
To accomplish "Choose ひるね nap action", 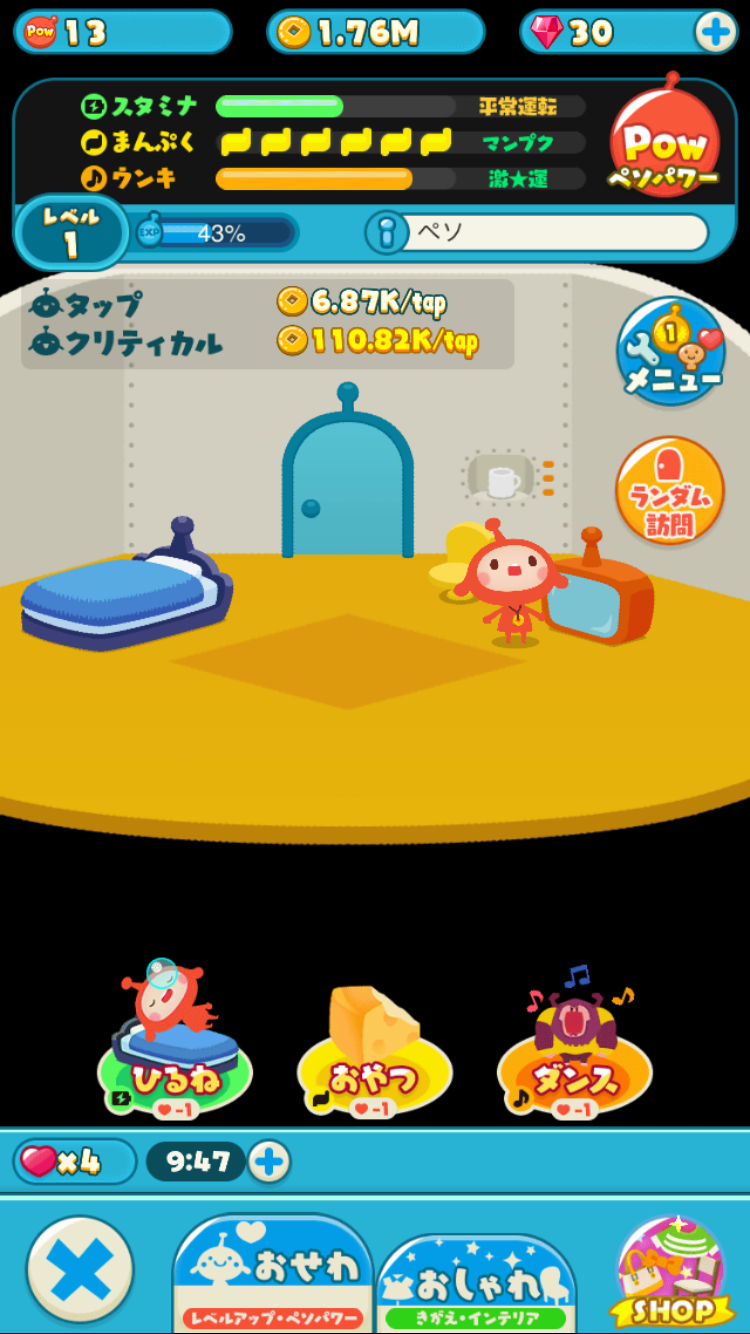I will [x=175, y=1050].
